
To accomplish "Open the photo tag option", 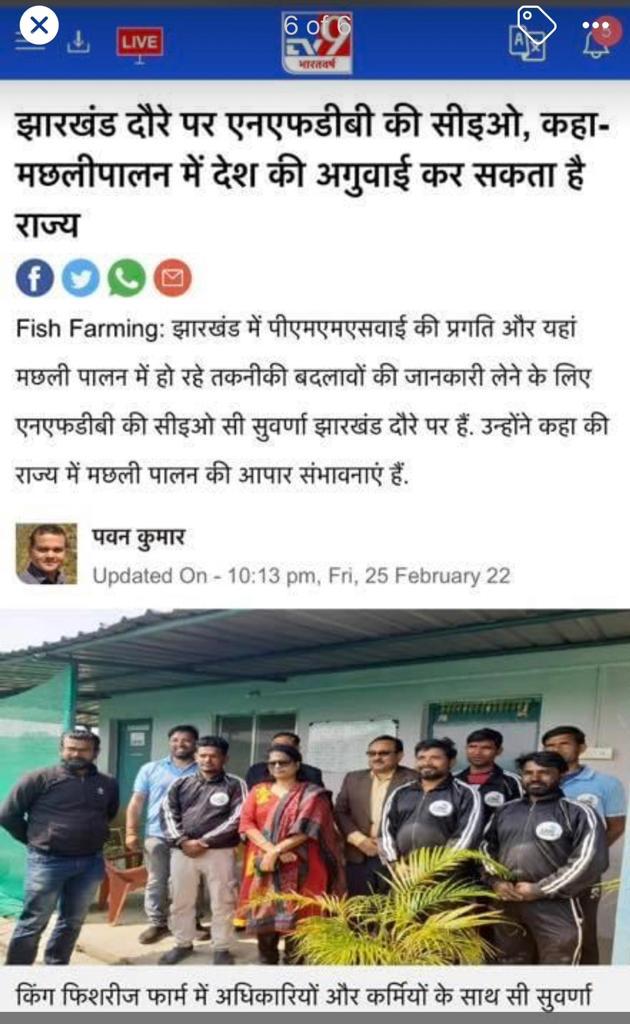I will pyautogui.click(x=534, y=24).
